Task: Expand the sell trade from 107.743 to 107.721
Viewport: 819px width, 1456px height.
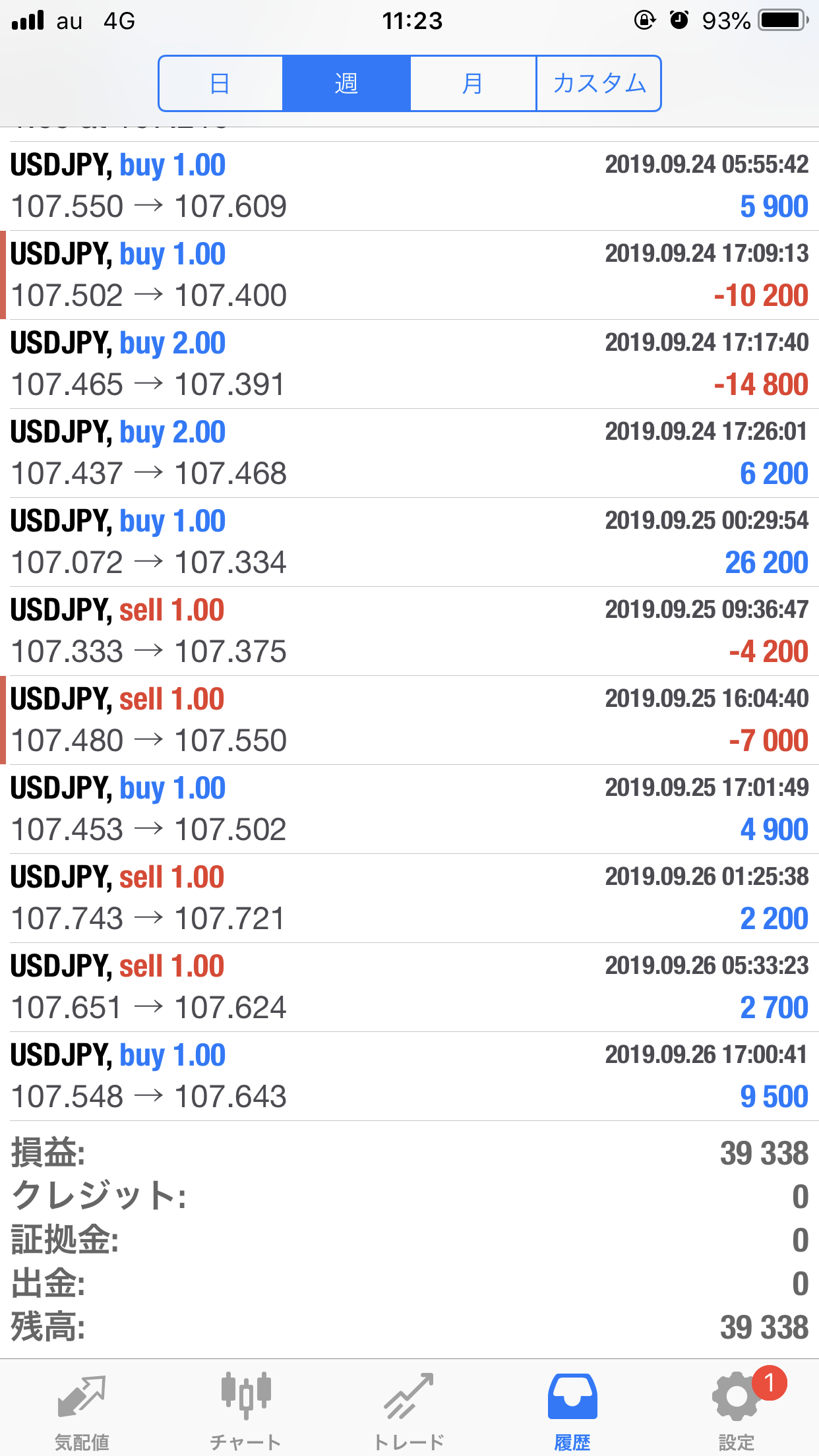Action: (x=409, y=898)
